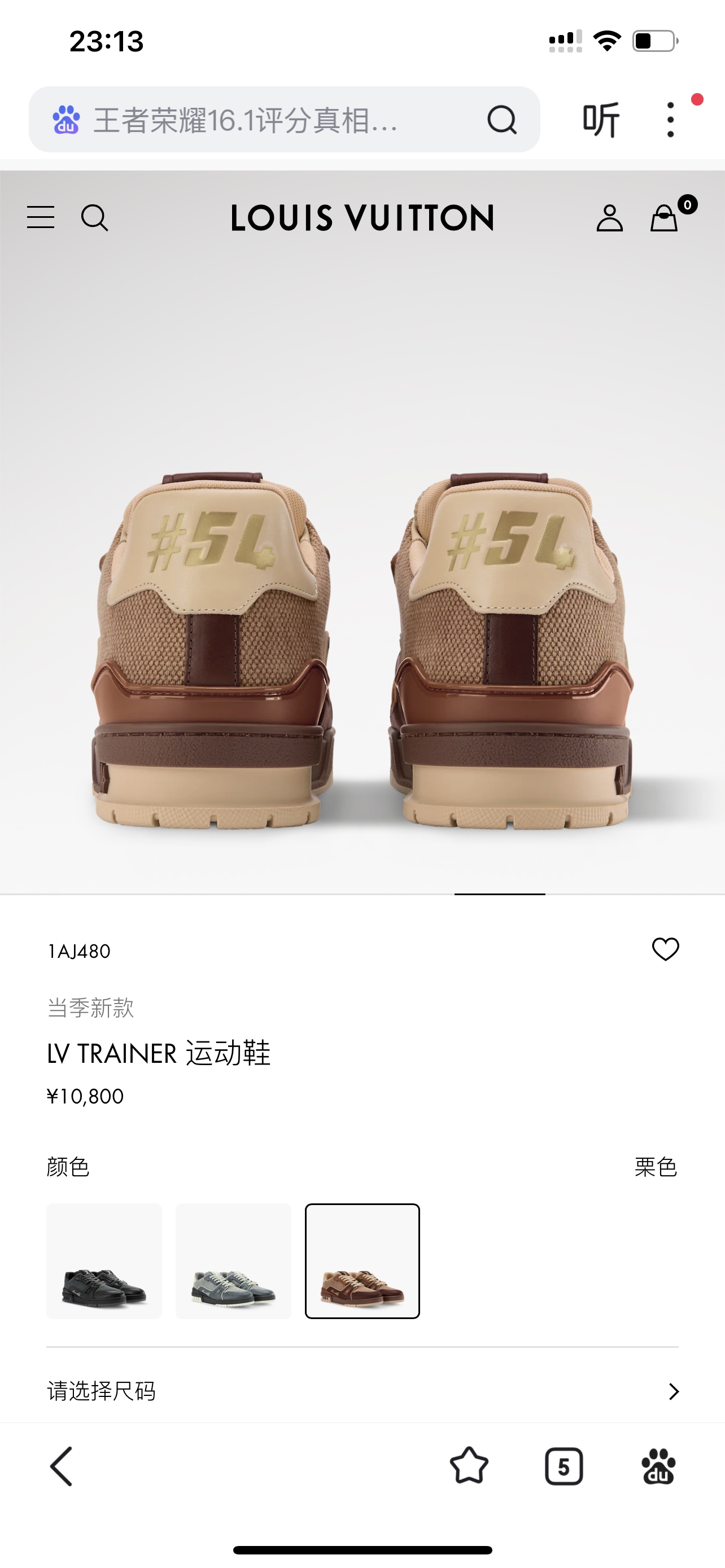Tap the magnifier icon in the address bar
This screenshot has height=1568, width=725.
click(502, 119)
